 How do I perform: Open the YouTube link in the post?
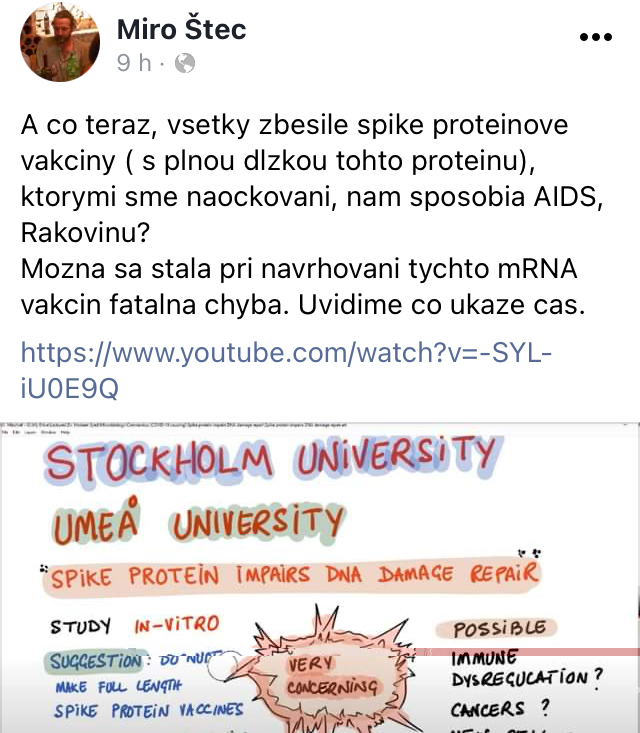coord(286,369)
